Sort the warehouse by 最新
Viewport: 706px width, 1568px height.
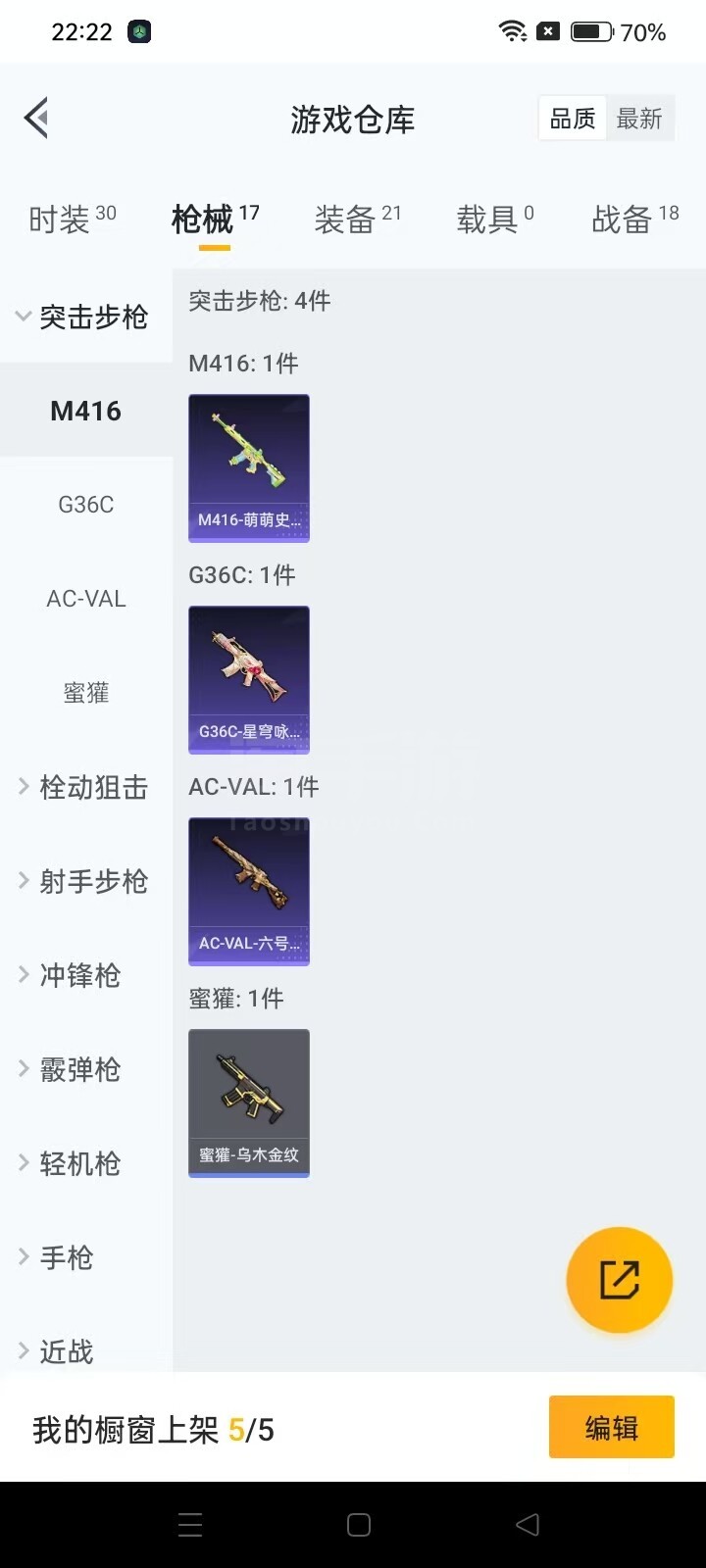(x=639, y=120)
